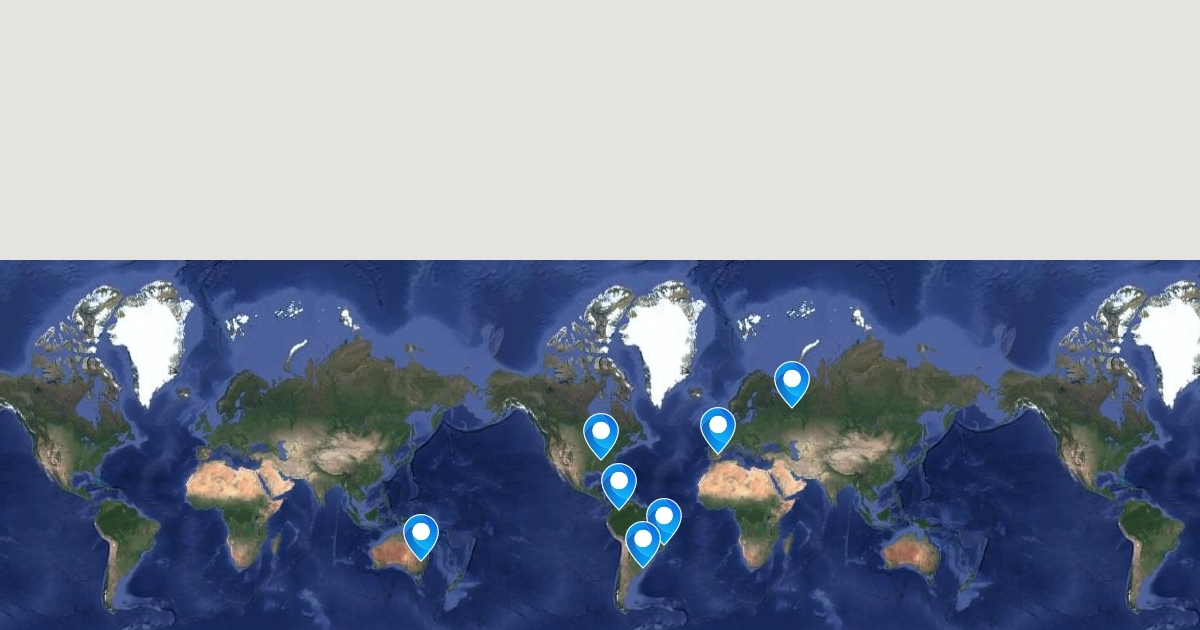Select the marker over northern Russia
Image resolution: width=1200 pixels, height=630 pixels.
coord(792,381)
